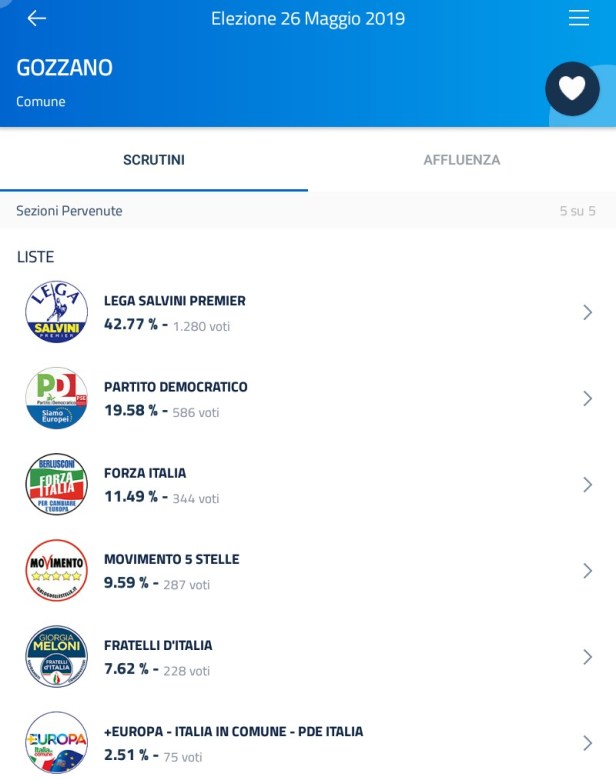The image size is (616, 780).
Task: Add Gozzano to favorites with heart
Action: (571, 89)
